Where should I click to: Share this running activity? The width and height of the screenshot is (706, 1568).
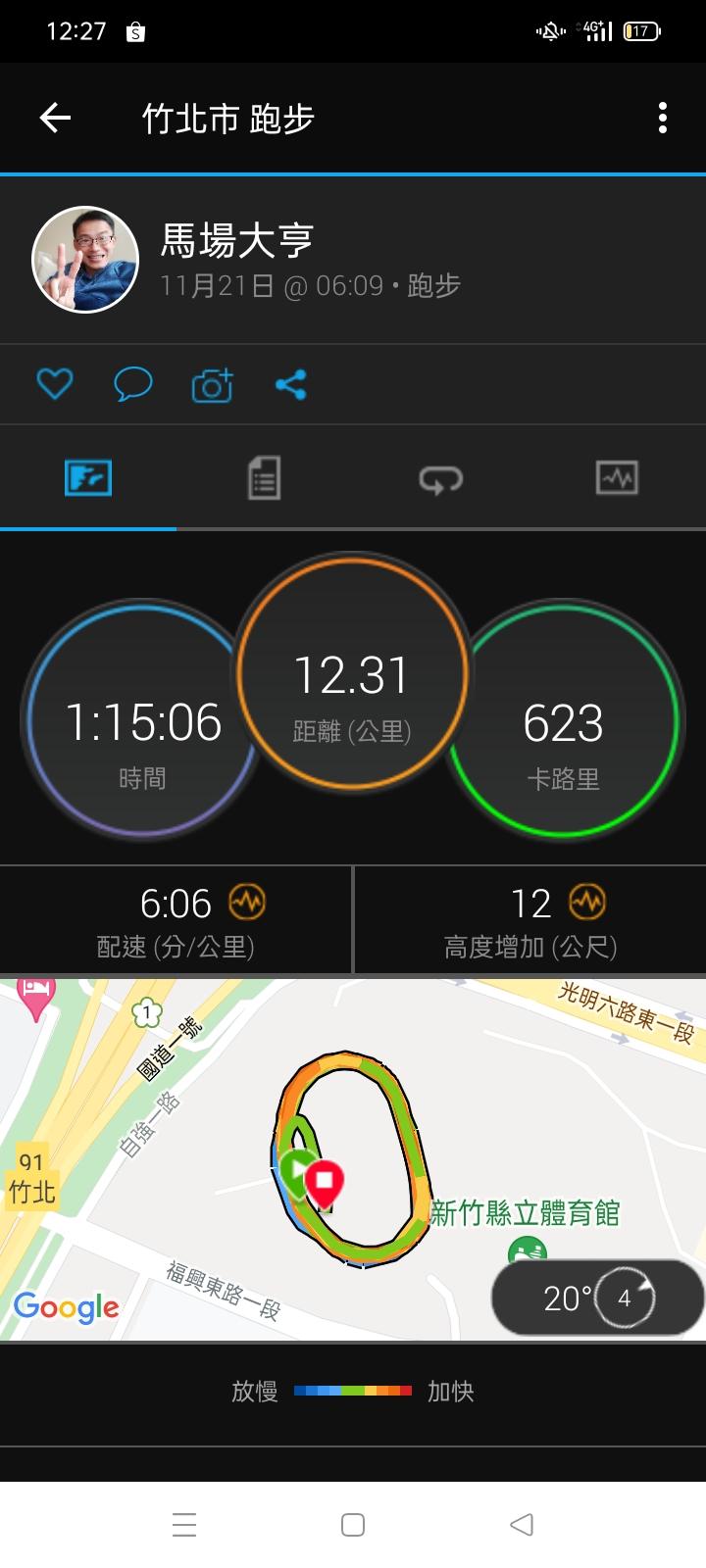291,384
